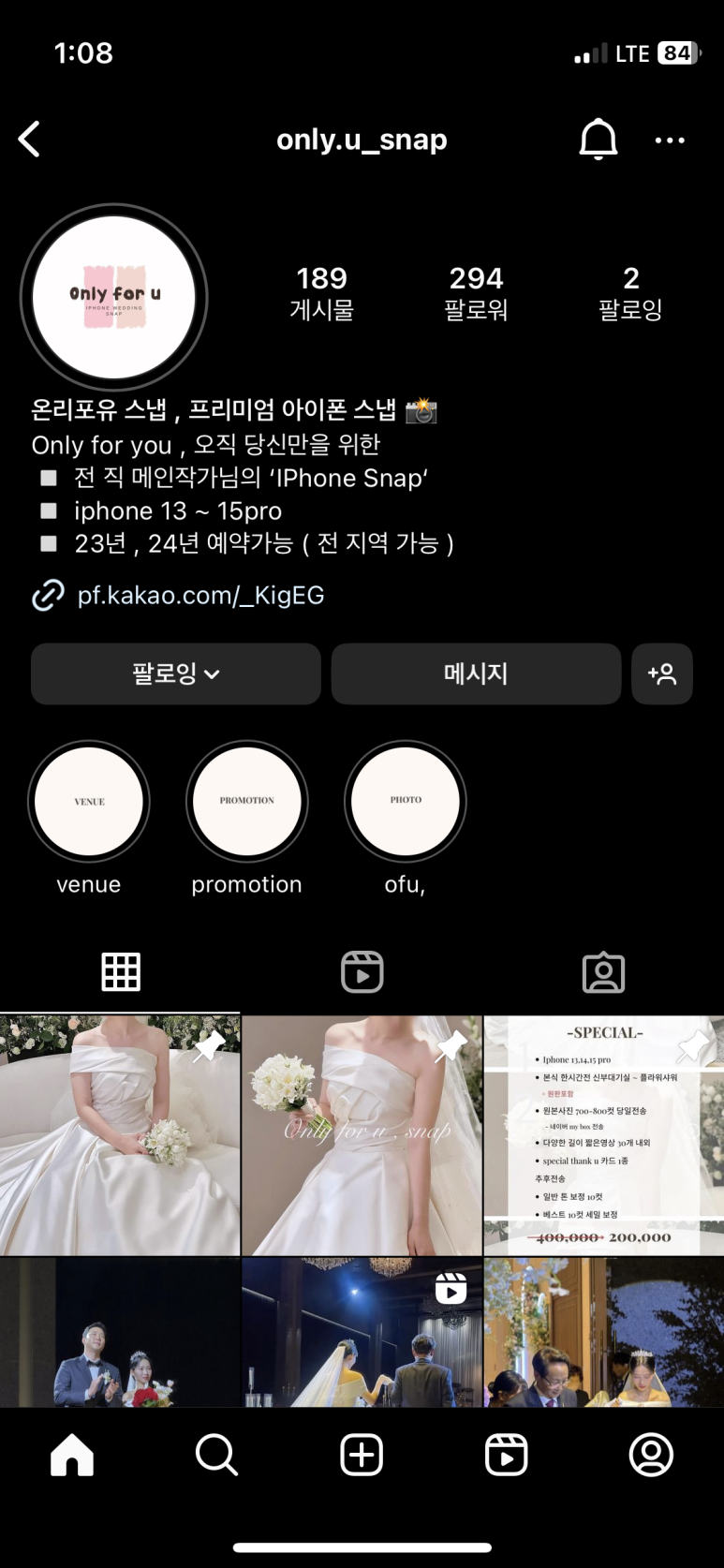Switch to the tagged photos tab
Image resolution: width=724 pixels, height=1568 pixels.
coord(603,972)
